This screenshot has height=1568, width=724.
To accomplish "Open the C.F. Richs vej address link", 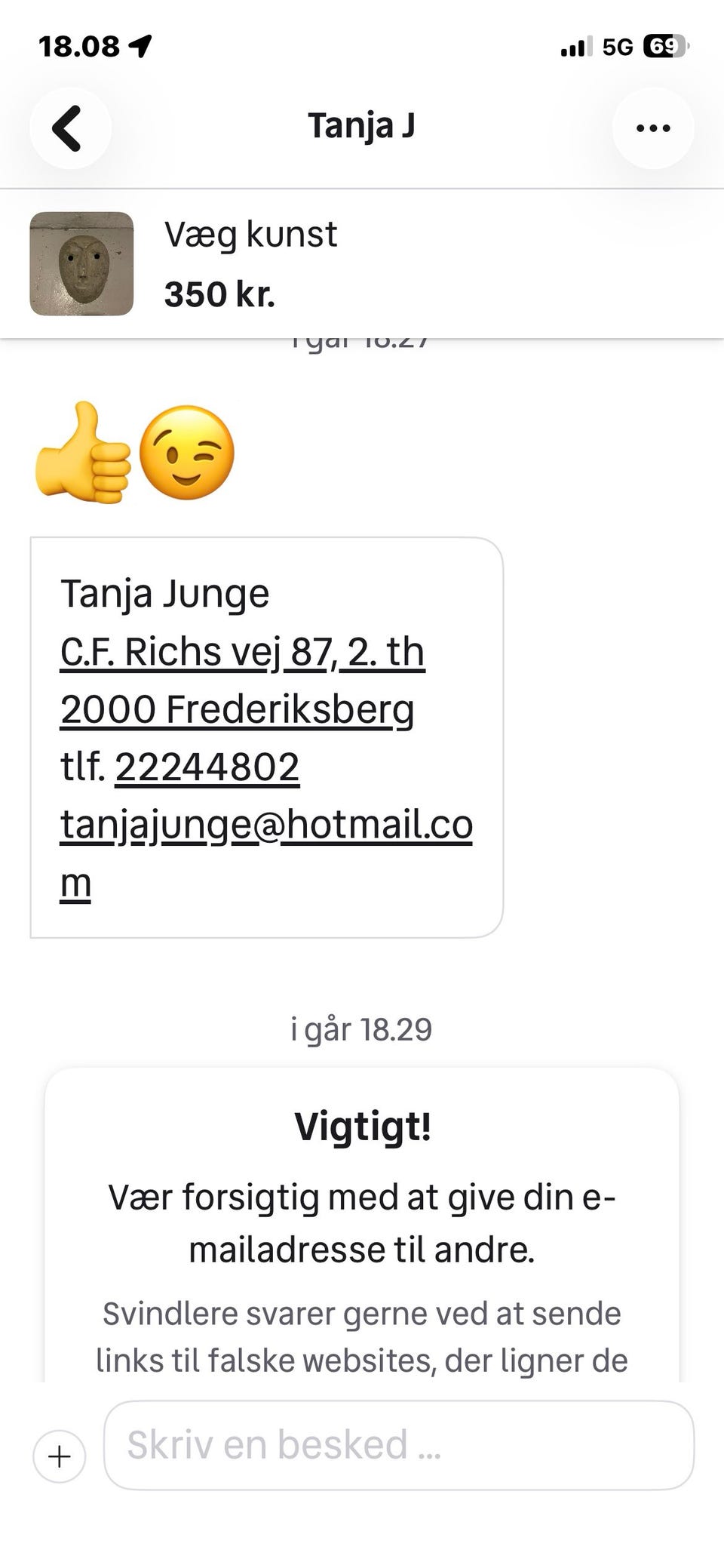I will (242, 652).
